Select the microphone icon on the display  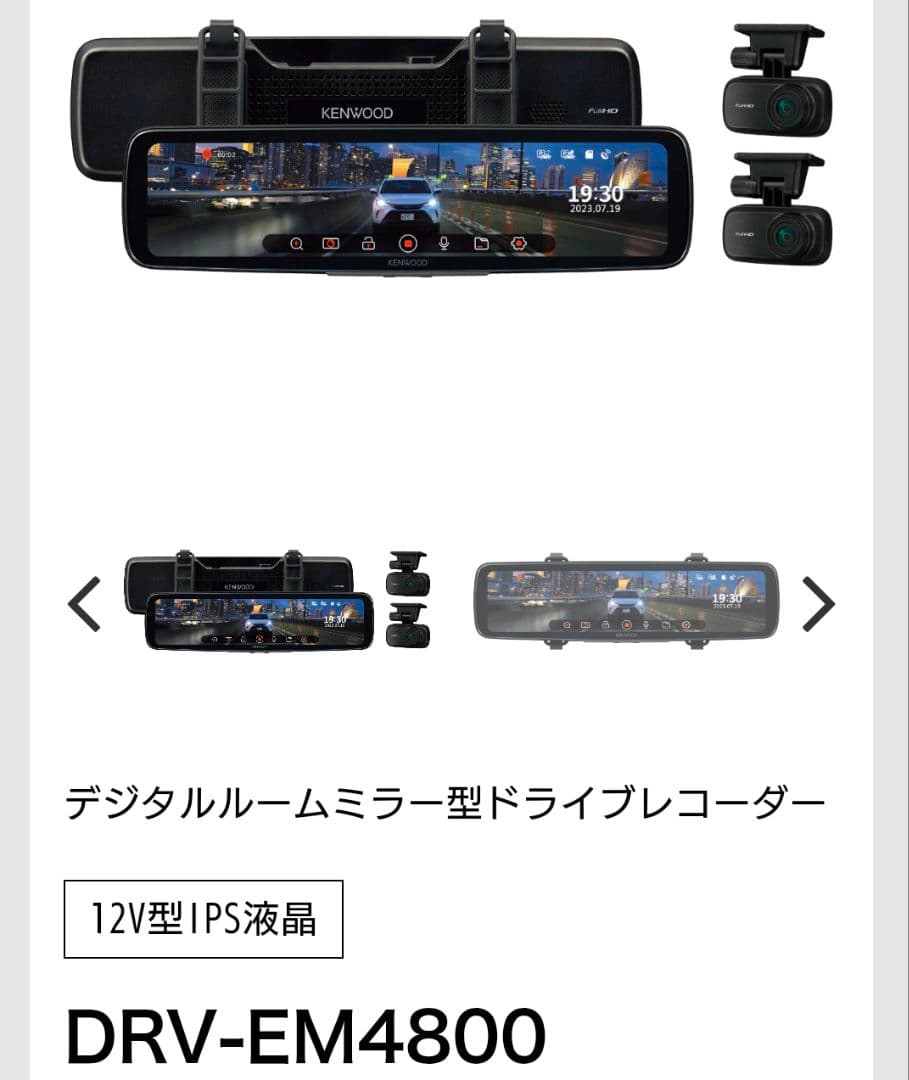pyautogui.click(x=443, y=243)
